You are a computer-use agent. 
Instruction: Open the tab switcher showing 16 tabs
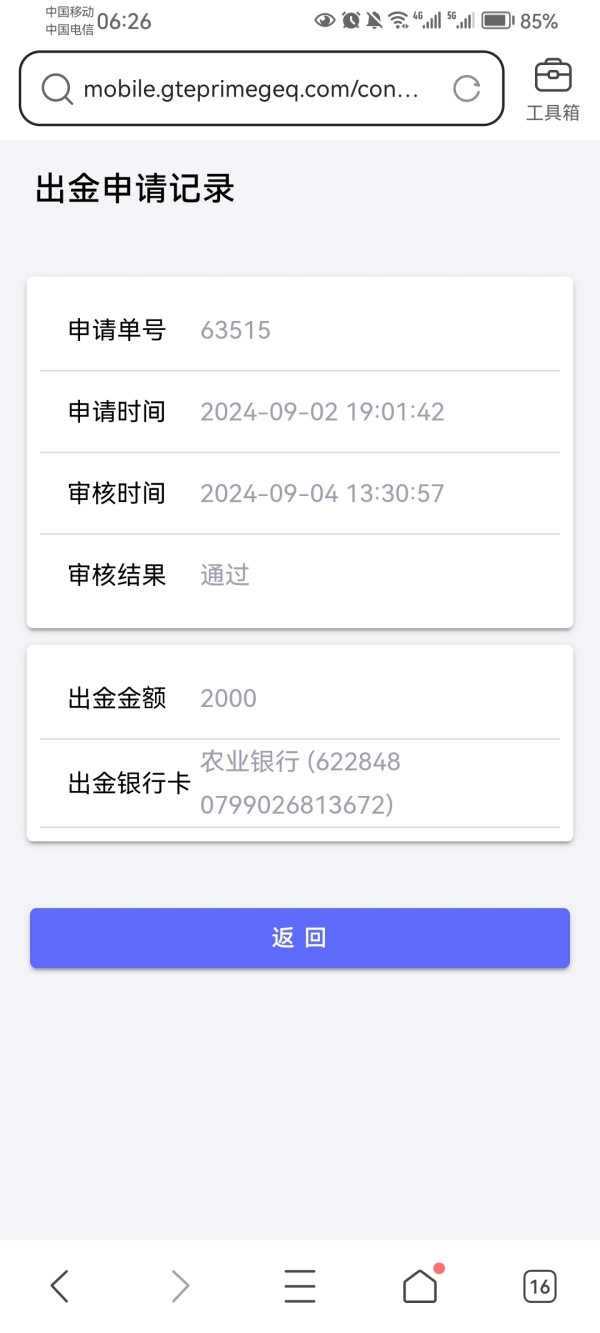(540, 1286)
